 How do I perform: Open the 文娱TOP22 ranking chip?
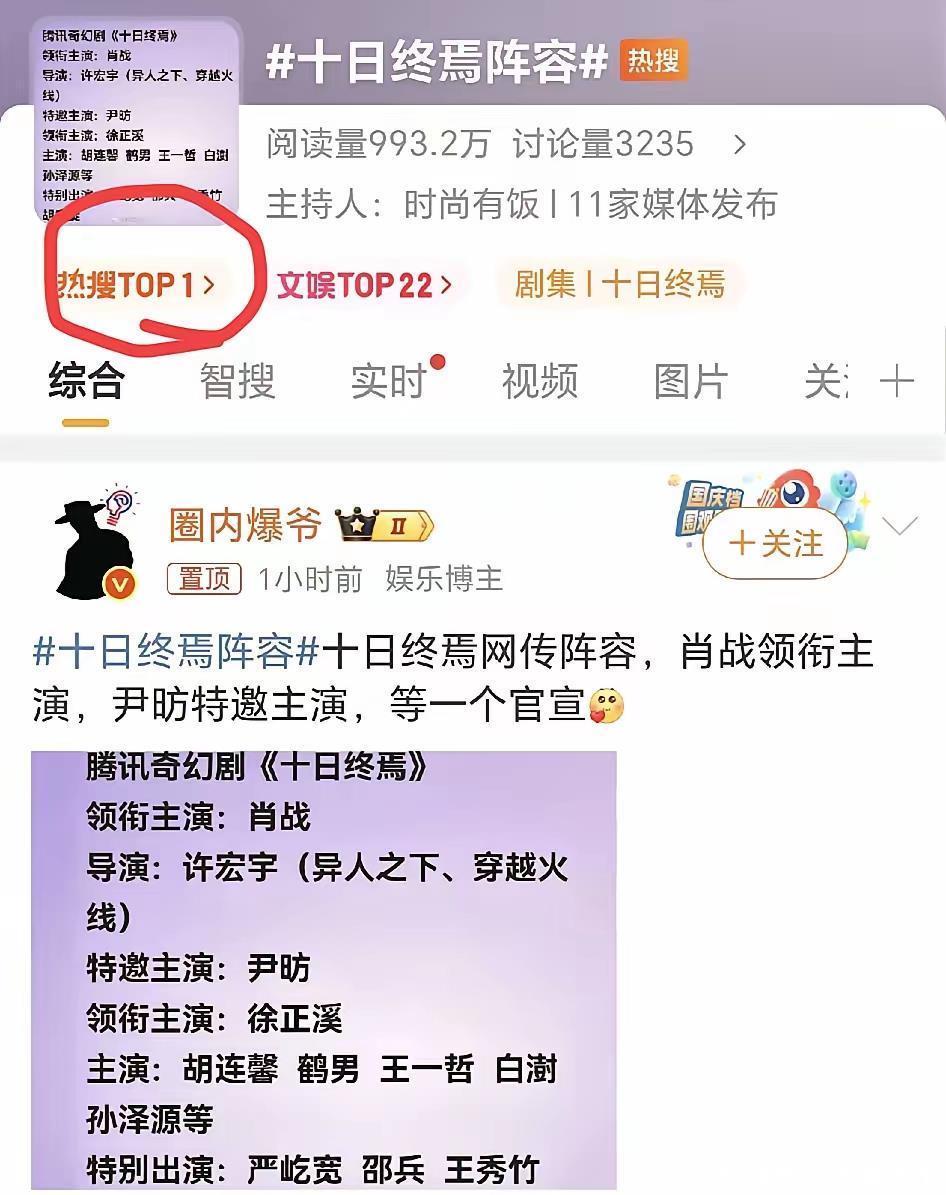pos(364,285)
